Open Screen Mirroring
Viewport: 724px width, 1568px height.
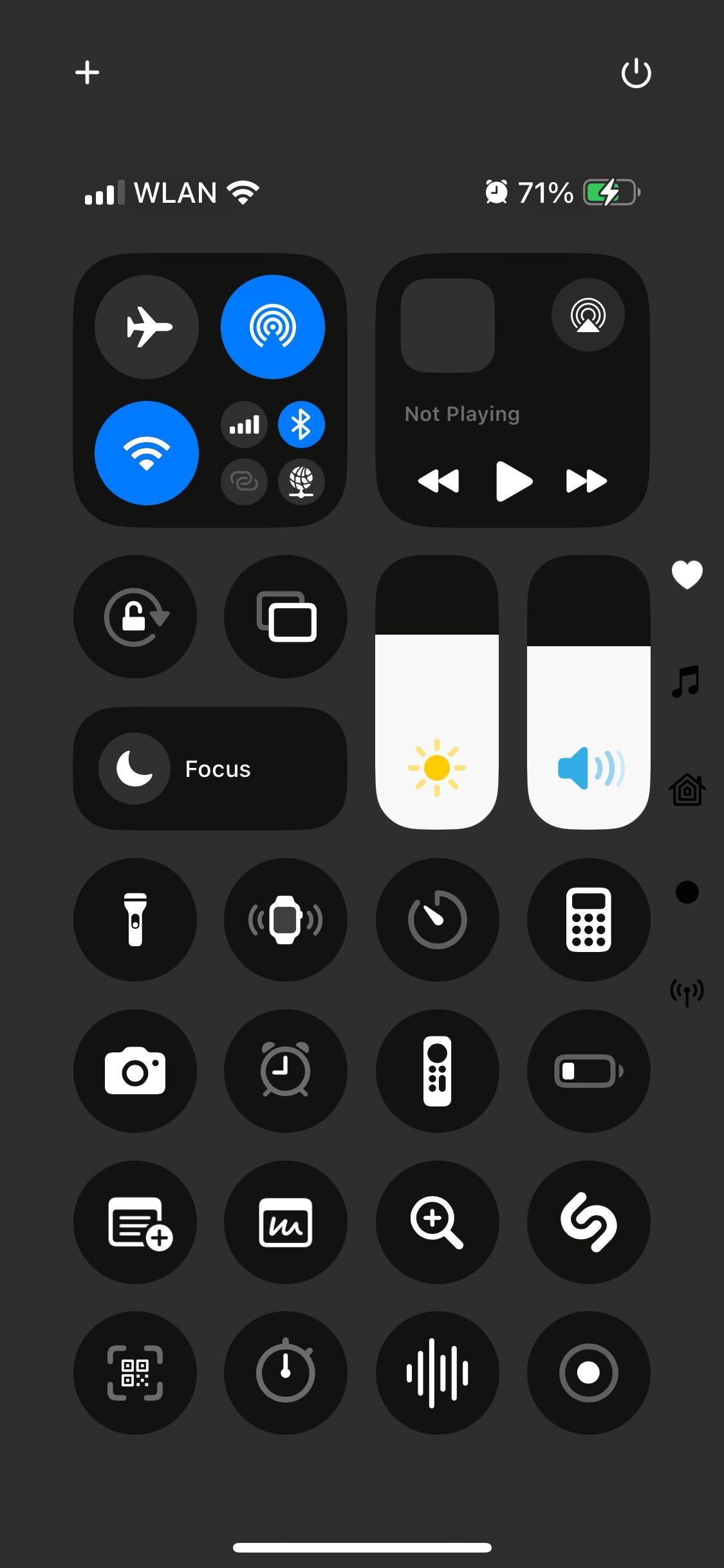click(x=286, y=617)
